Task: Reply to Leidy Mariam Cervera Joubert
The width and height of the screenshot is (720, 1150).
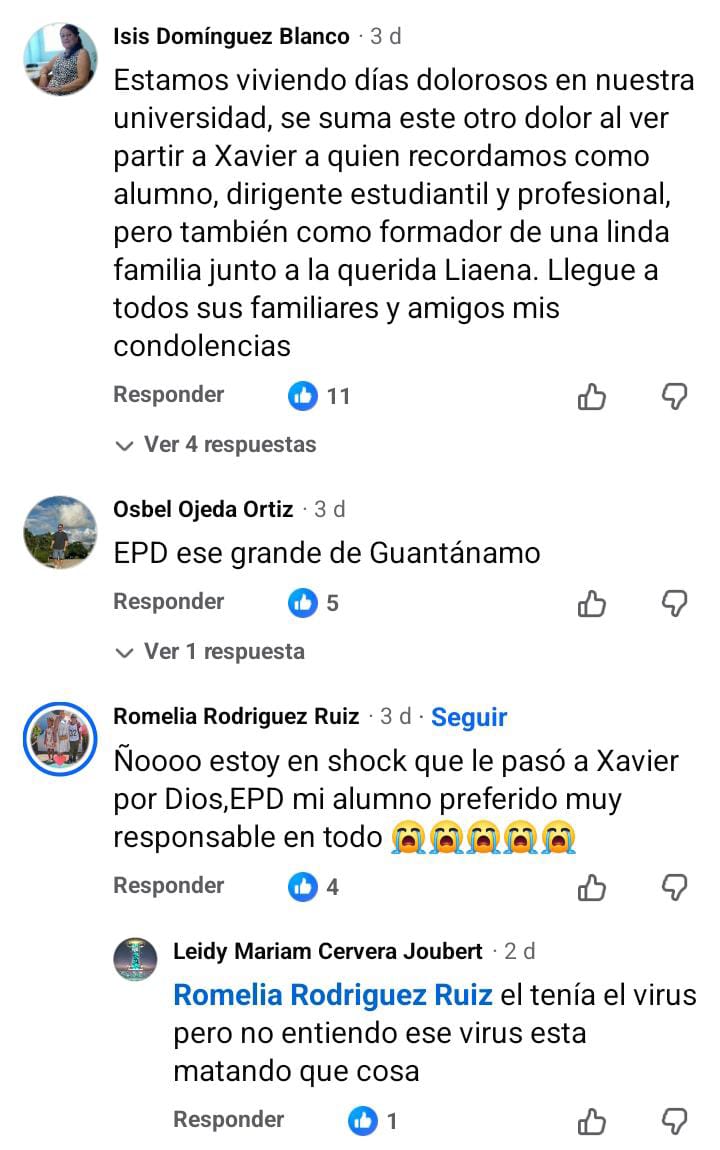Action: (228, 1120)
